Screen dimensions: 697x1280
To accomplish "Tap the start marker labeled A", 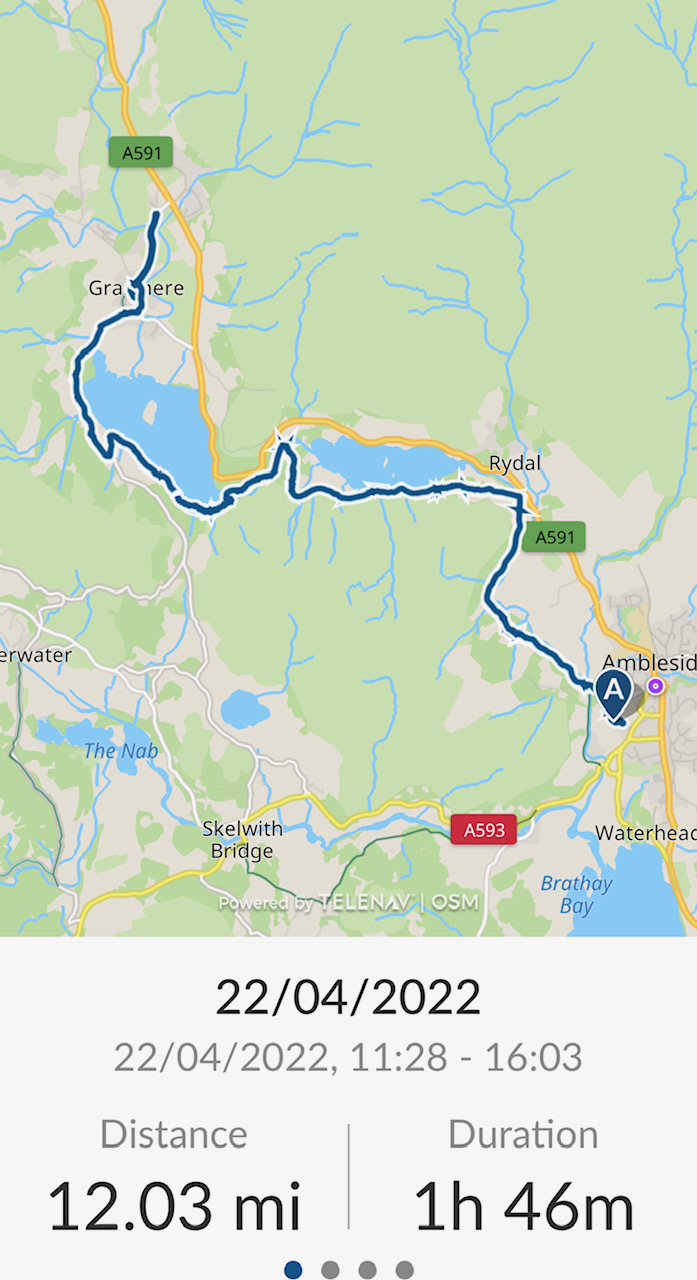I will pyautogui.click(x=613, y=691).
